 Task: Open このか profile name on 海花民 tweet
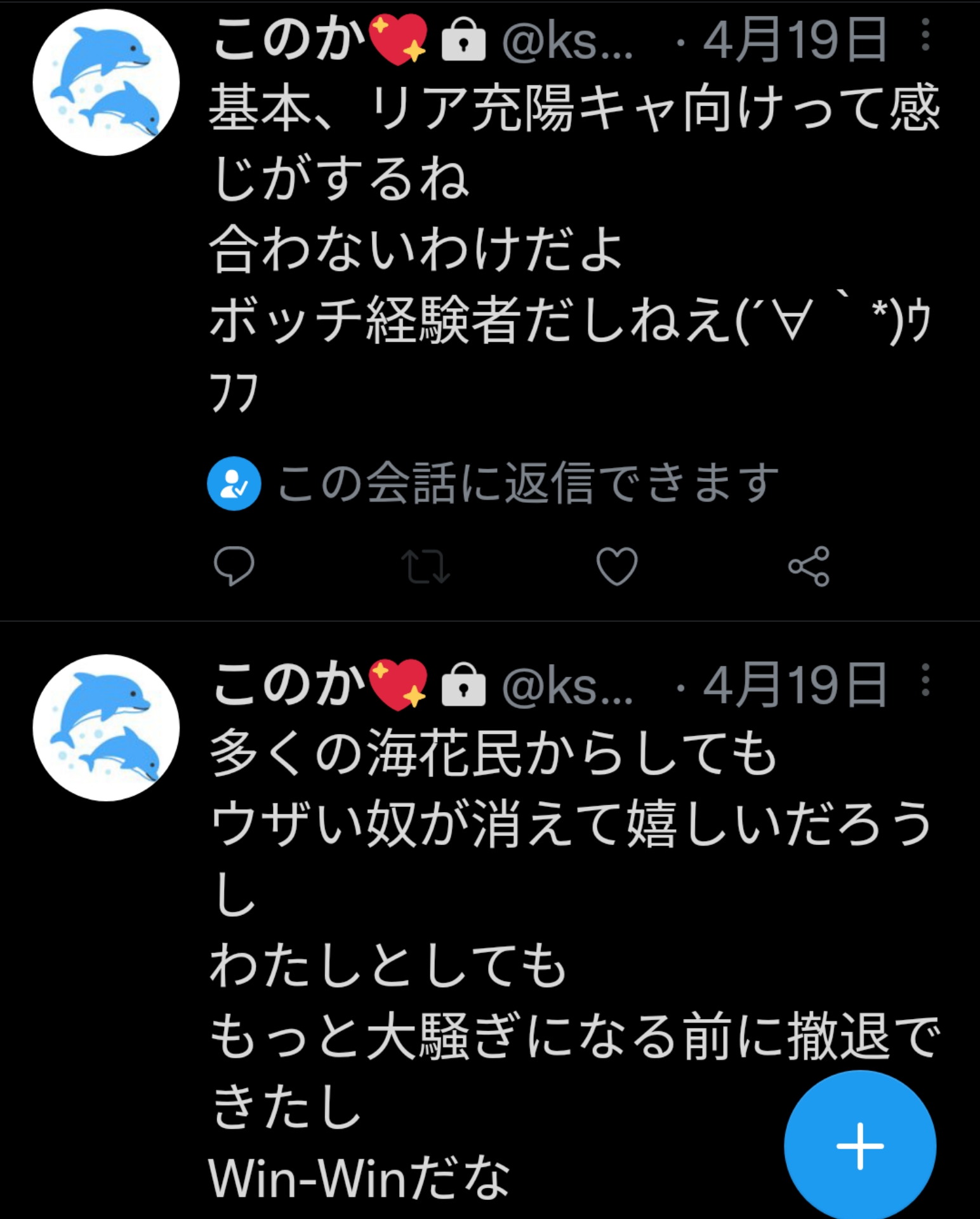(x=289, y=684)
